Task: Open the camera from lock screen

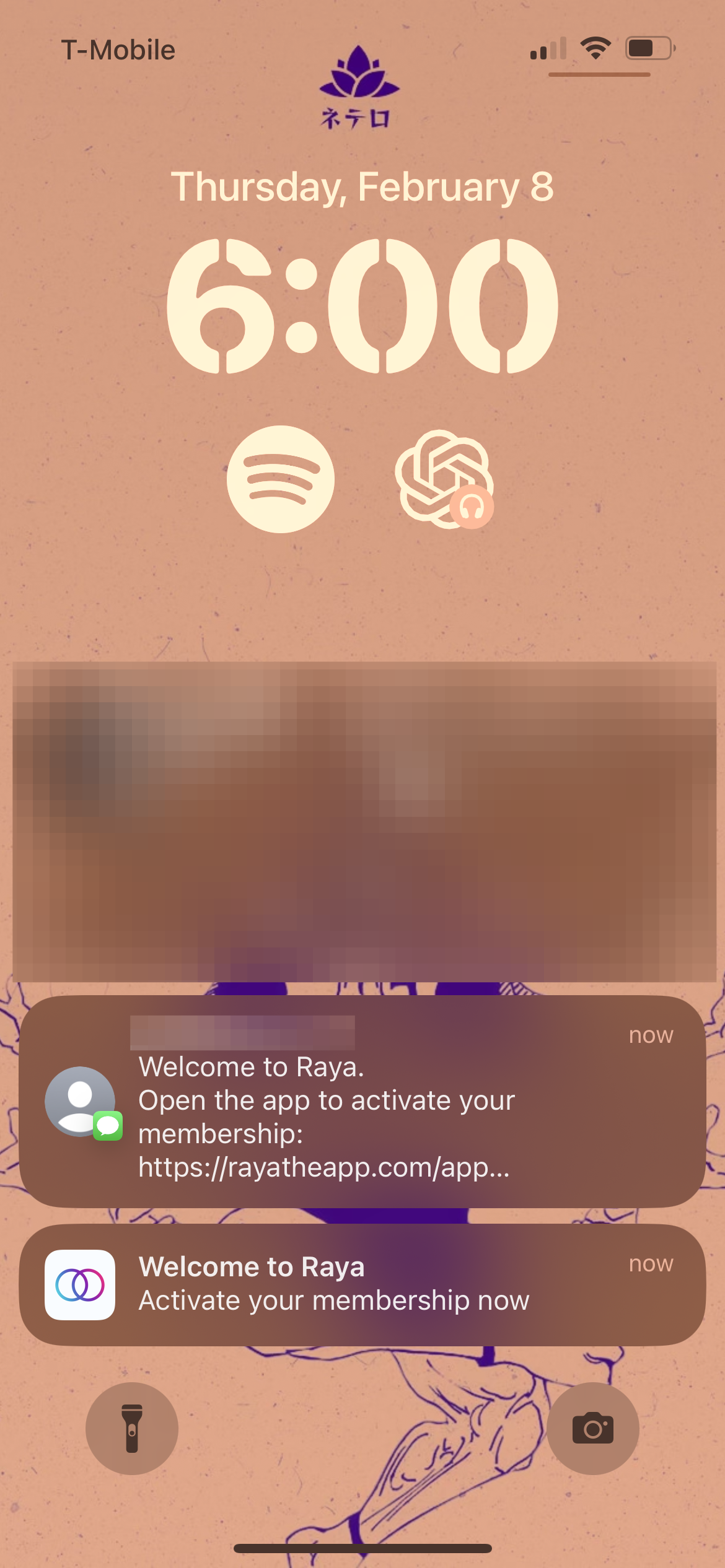Action: (592, 1429)
